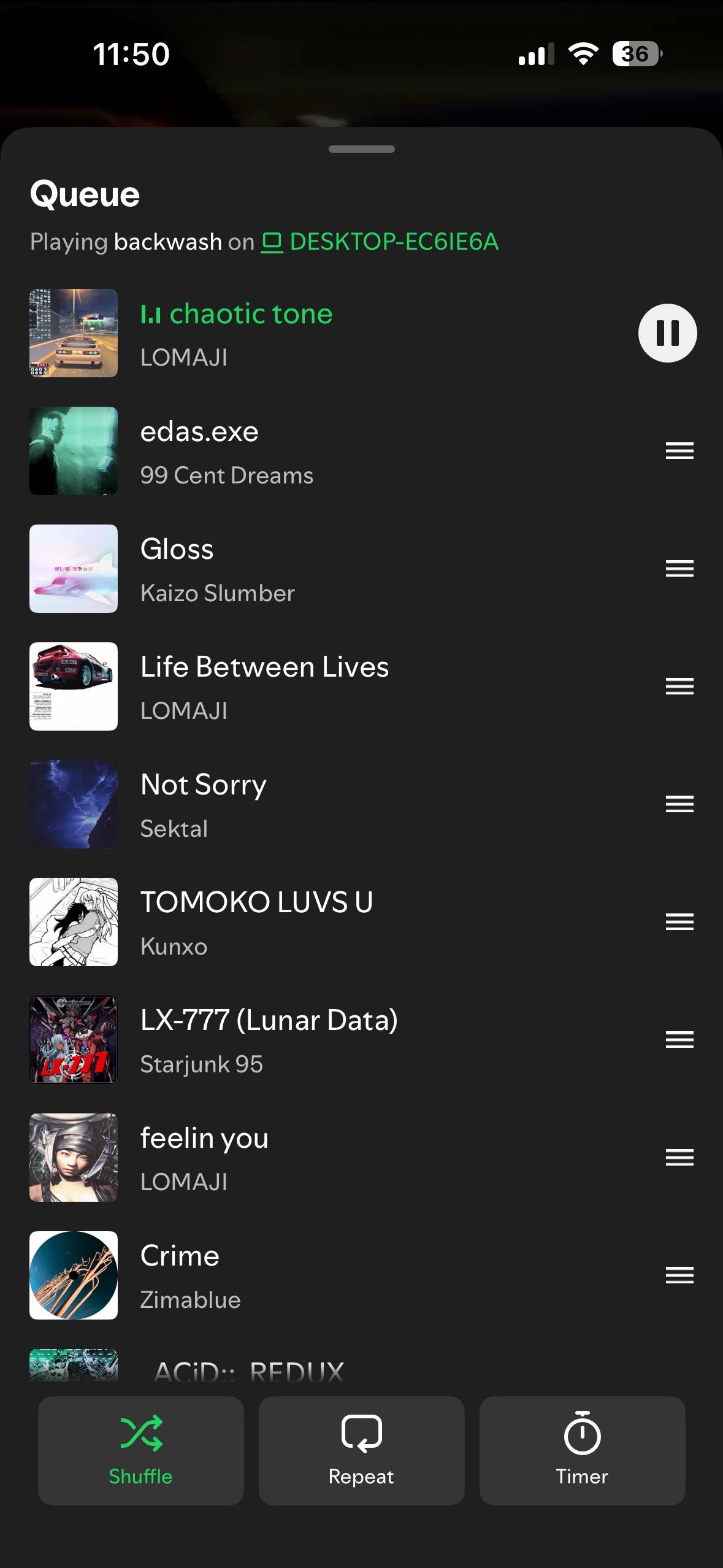Open the sleep Timer

582,1450
